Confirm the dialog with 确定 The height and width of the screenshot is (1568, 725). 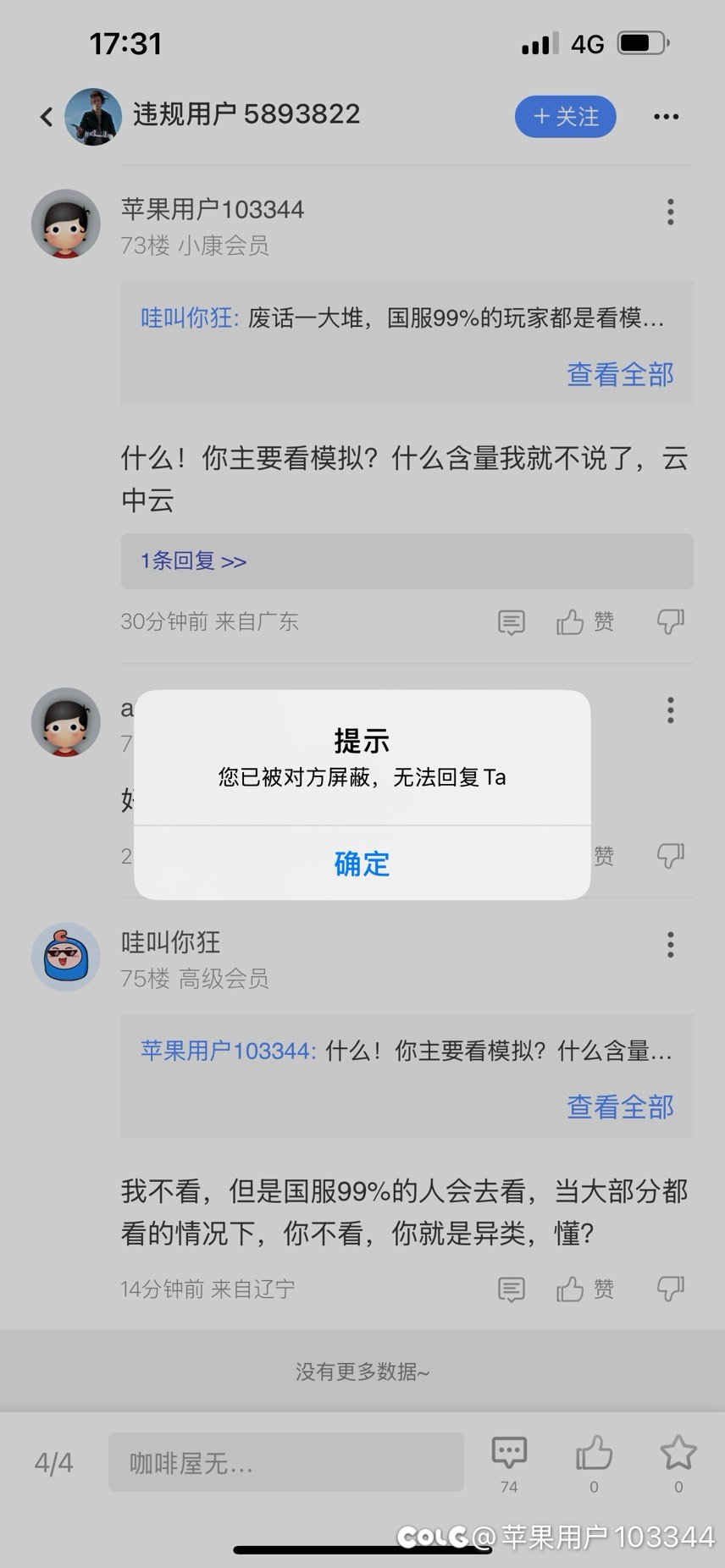pyautogui.click(x=362, y=864)
